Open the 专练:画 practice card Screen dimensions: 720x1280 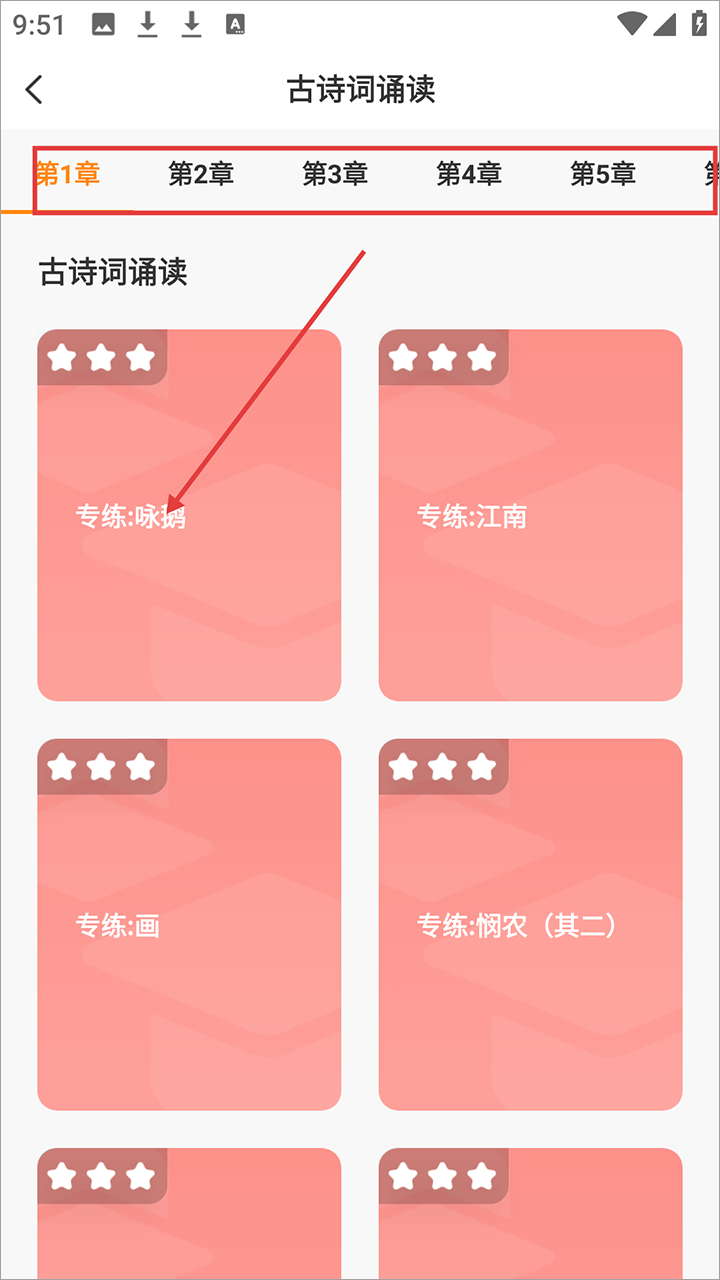(x=189, y=924)
